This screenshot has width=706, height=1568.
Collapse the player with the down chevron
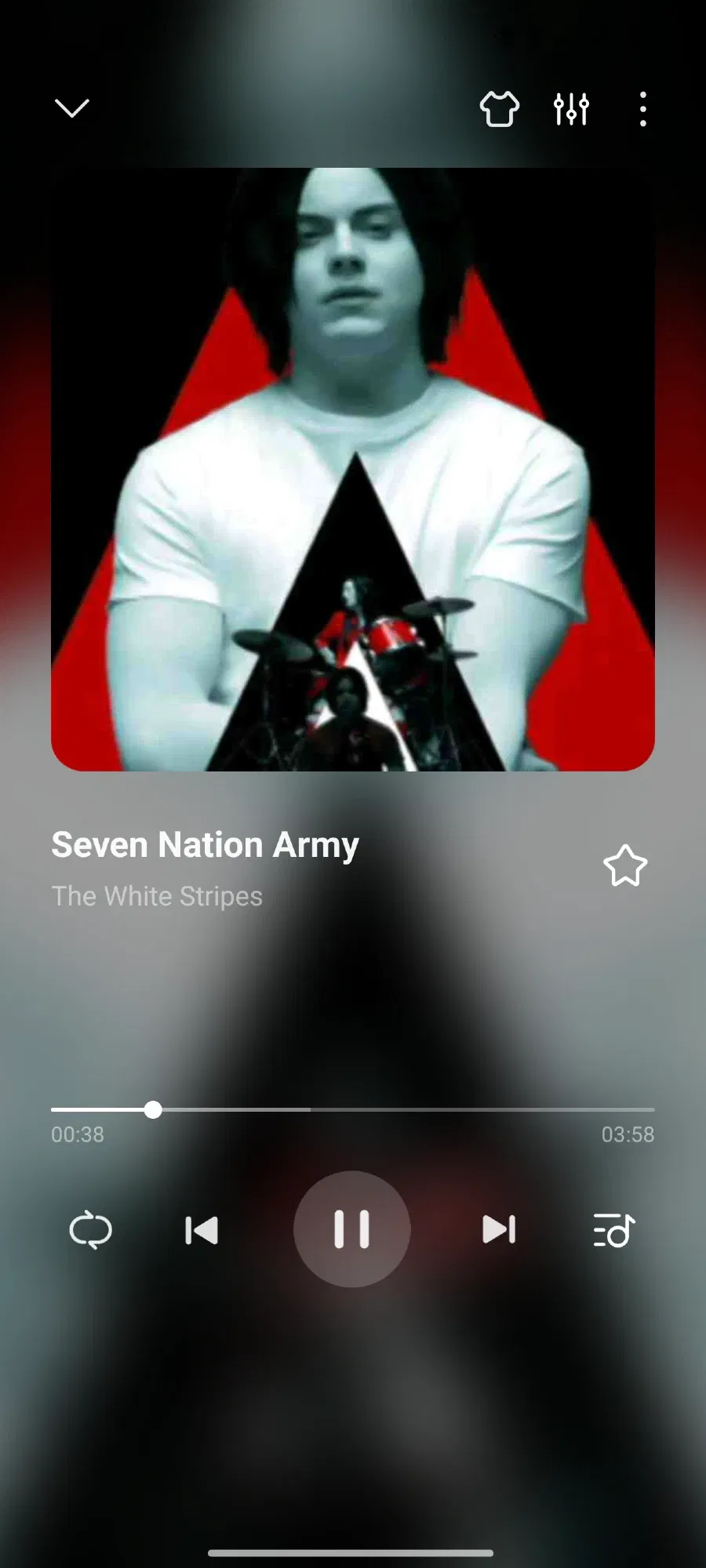(71, 108)
